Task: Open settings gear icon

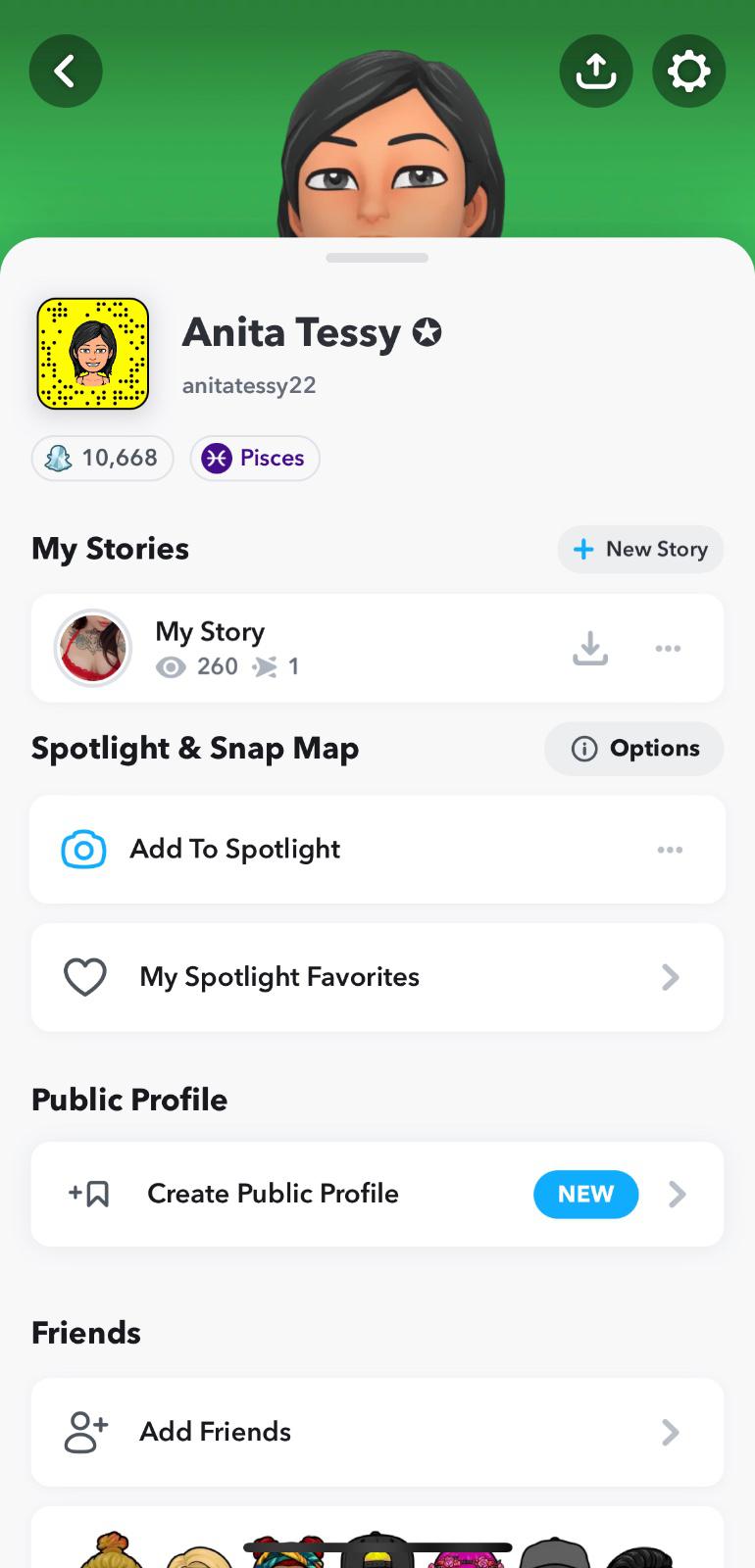Action: [688, 71]
